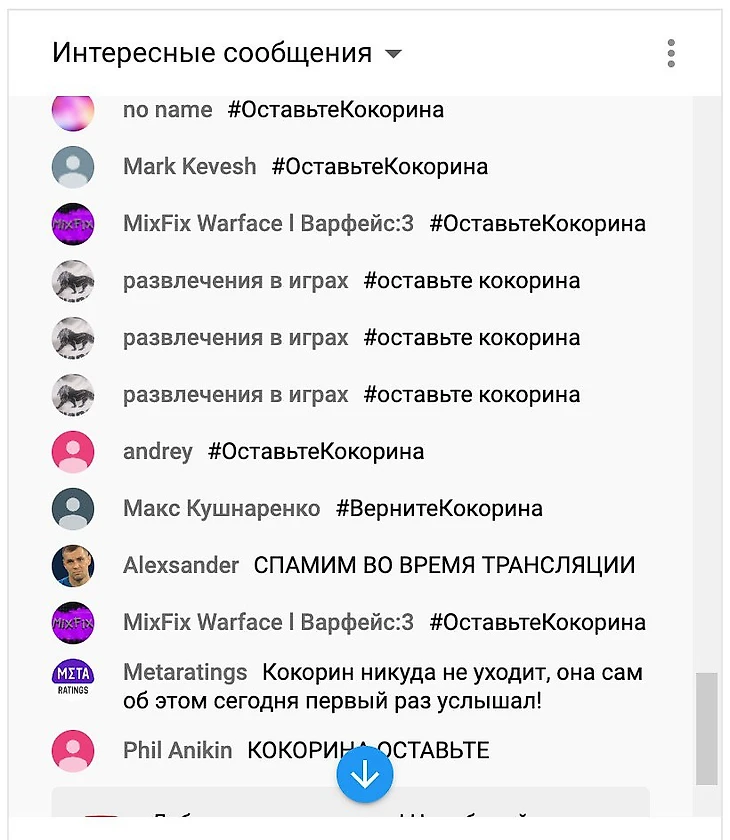The width and height of the screenshot is (730, 840).
Task: Jump to latest messages with down arrow
Action: click(365, 774)
